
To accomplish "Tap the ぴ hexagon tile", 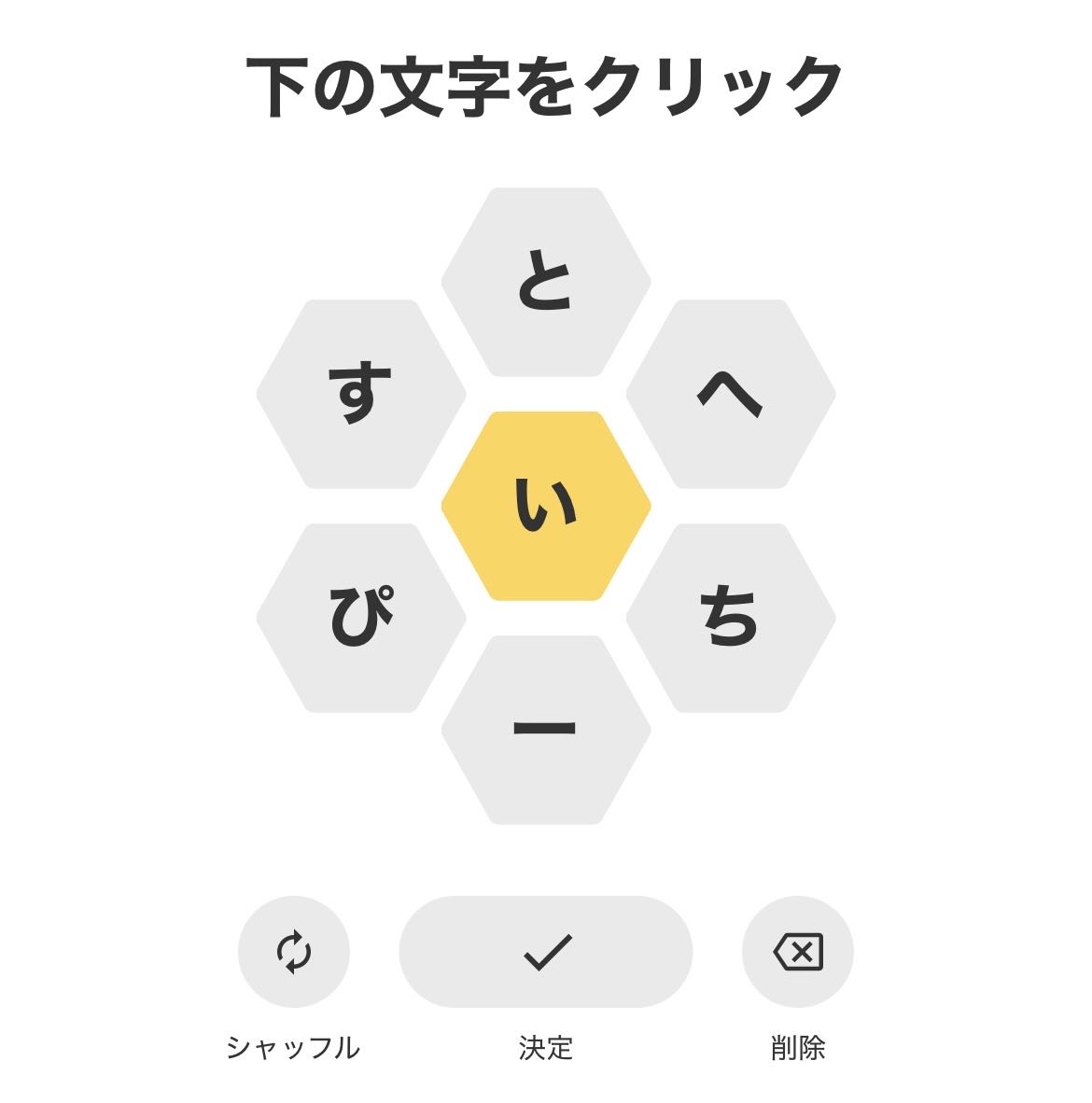I will [x=361, y=618].
